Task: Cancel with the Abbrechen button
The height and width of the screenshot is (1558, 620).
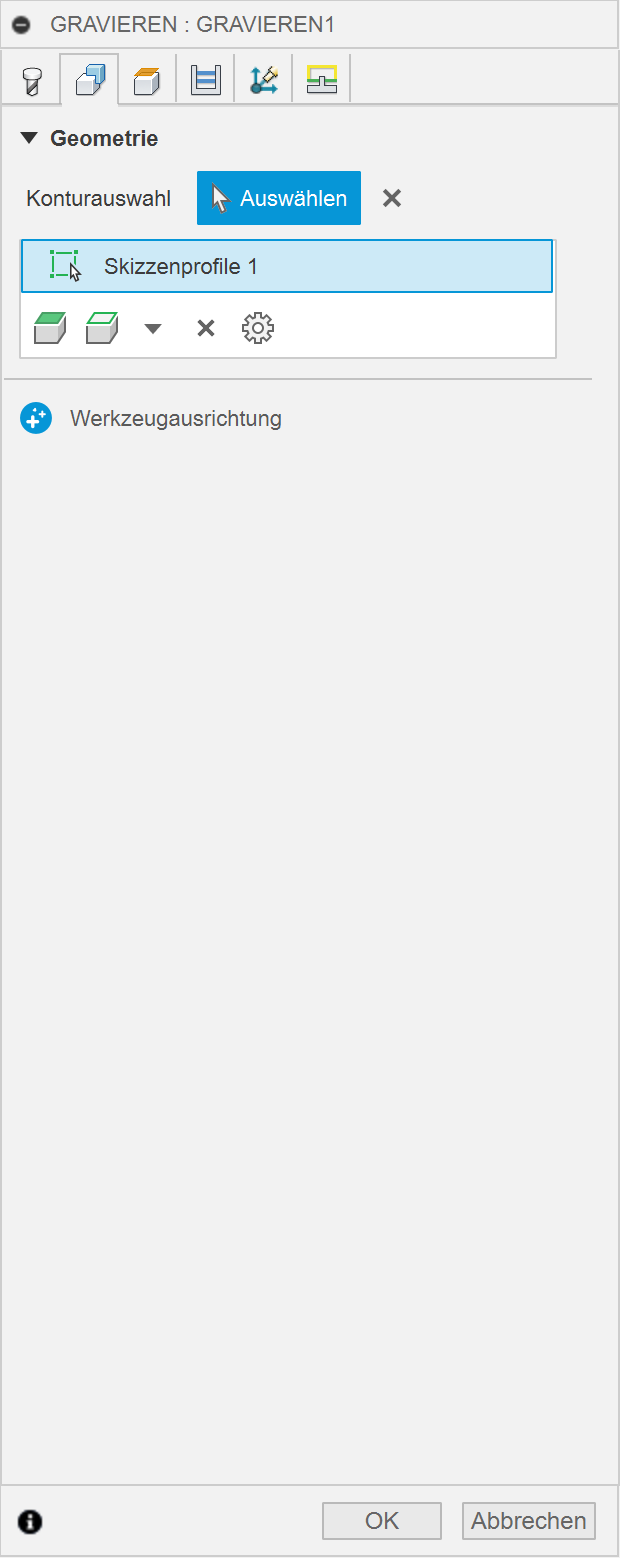Action: coord(529,1521)
